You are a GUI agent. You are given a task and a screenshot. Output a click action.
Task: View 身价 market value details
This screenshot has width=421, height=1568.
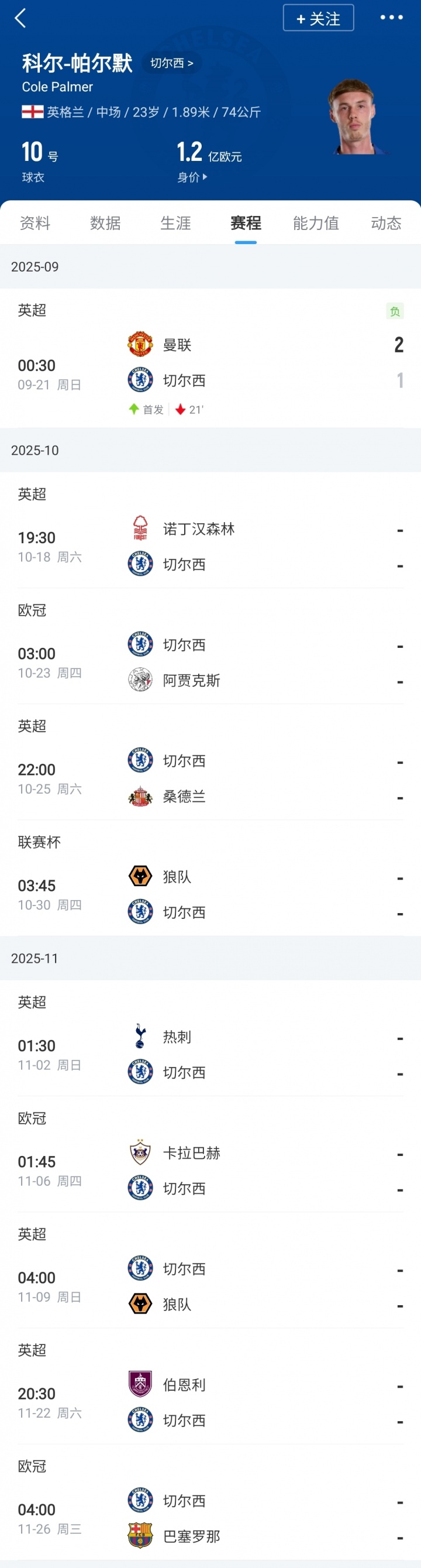192,177
